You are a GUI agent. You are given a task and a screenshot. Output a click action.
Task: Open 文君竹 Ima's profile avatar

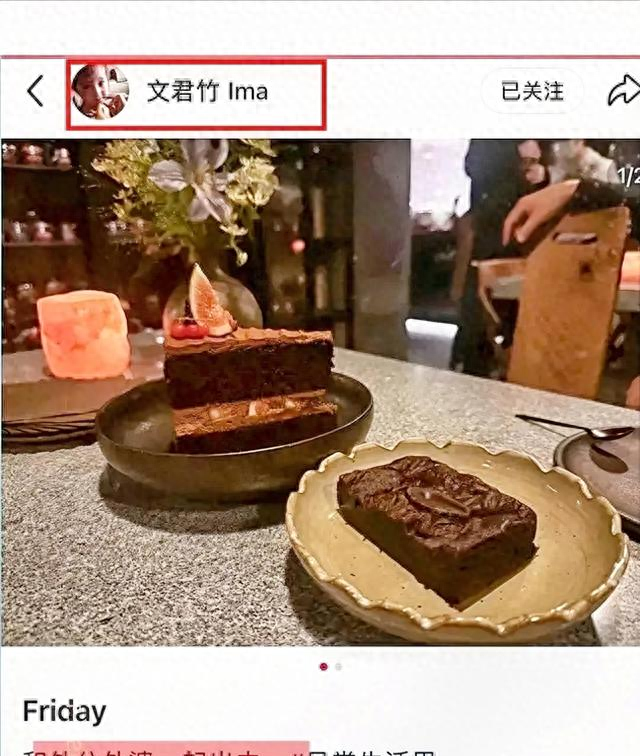[100, 92]
